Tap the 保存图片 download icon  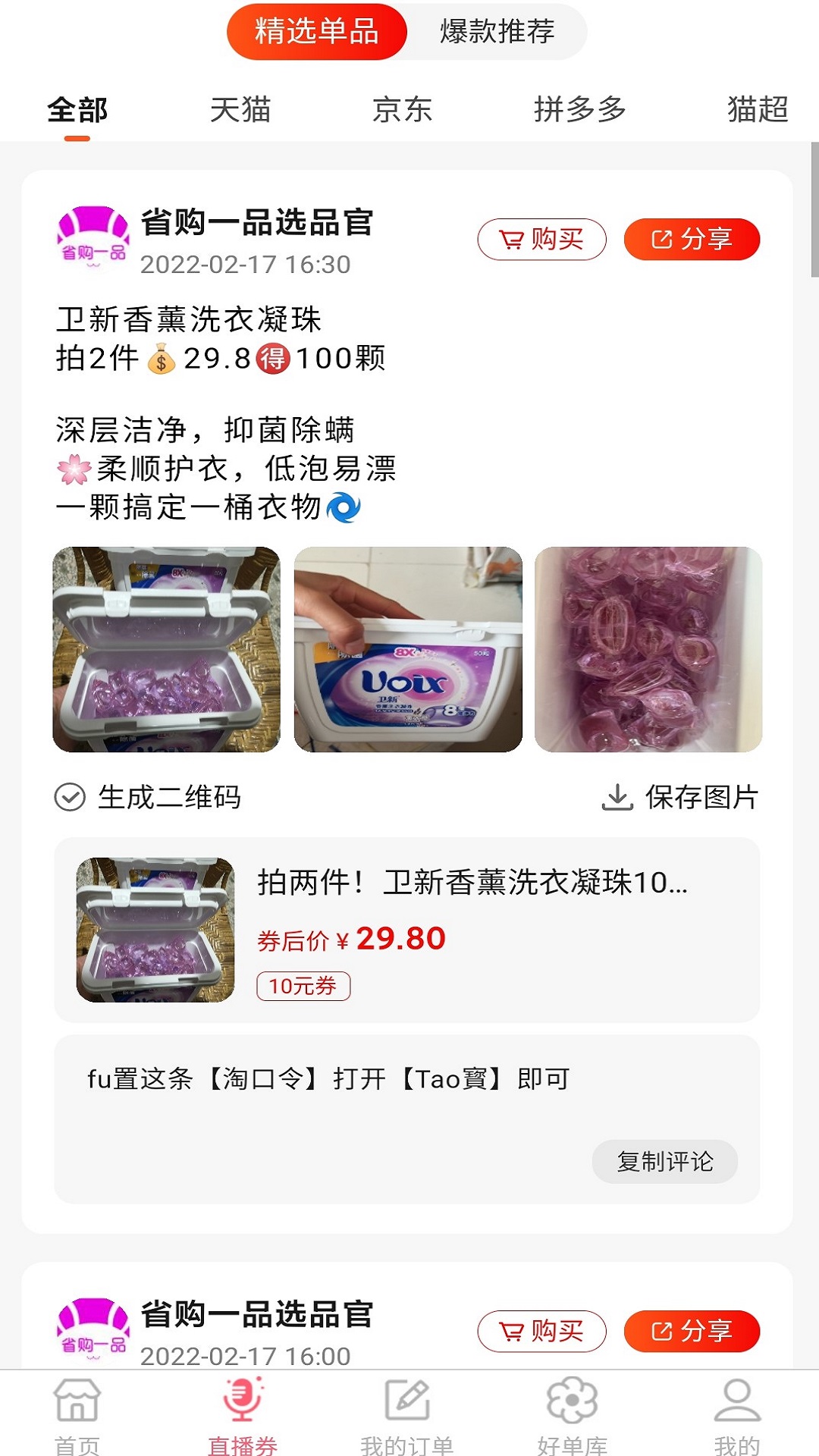[x=618, y=796]
